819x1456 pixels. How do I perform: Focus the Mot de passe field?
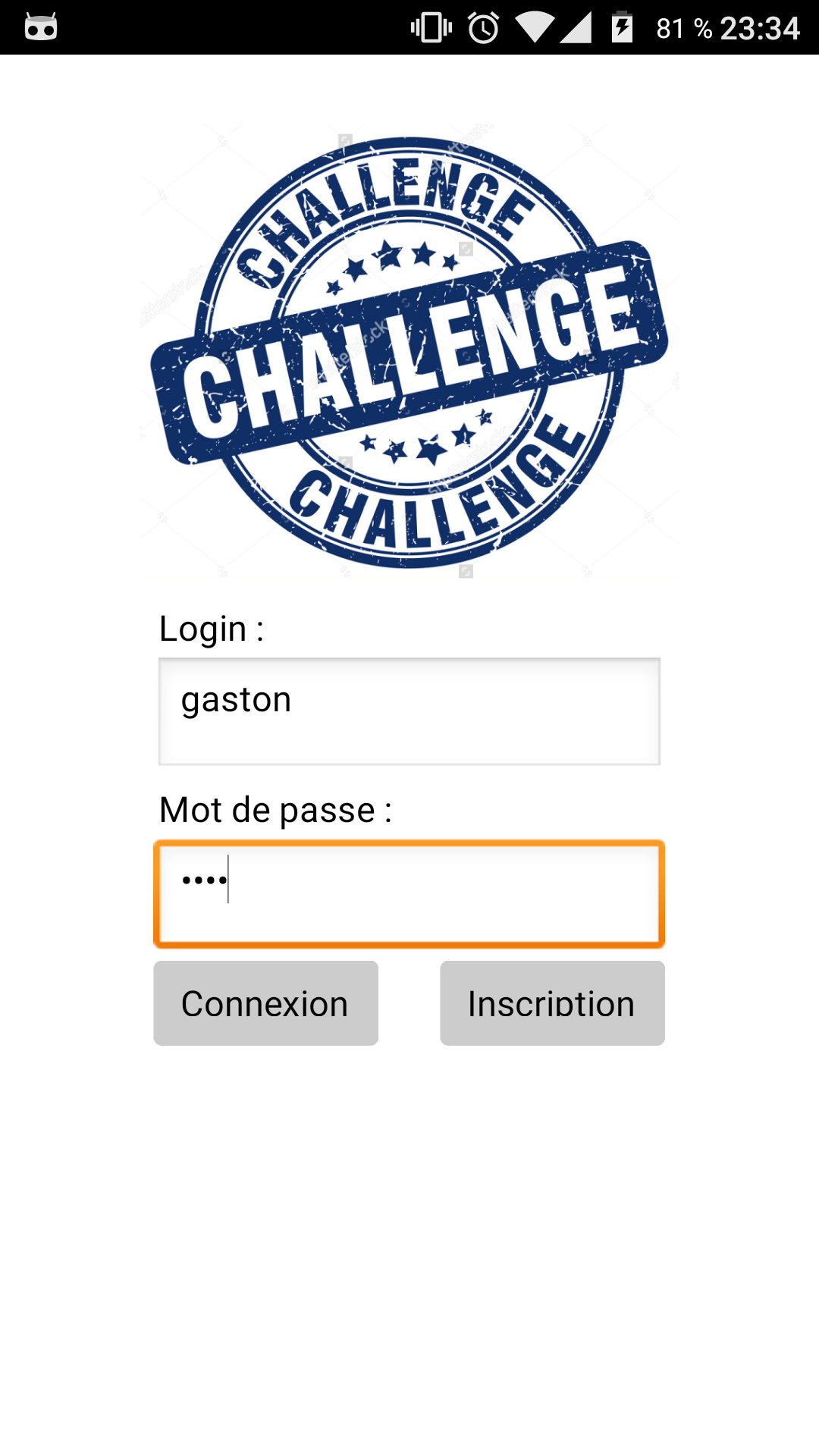point(409,894)
